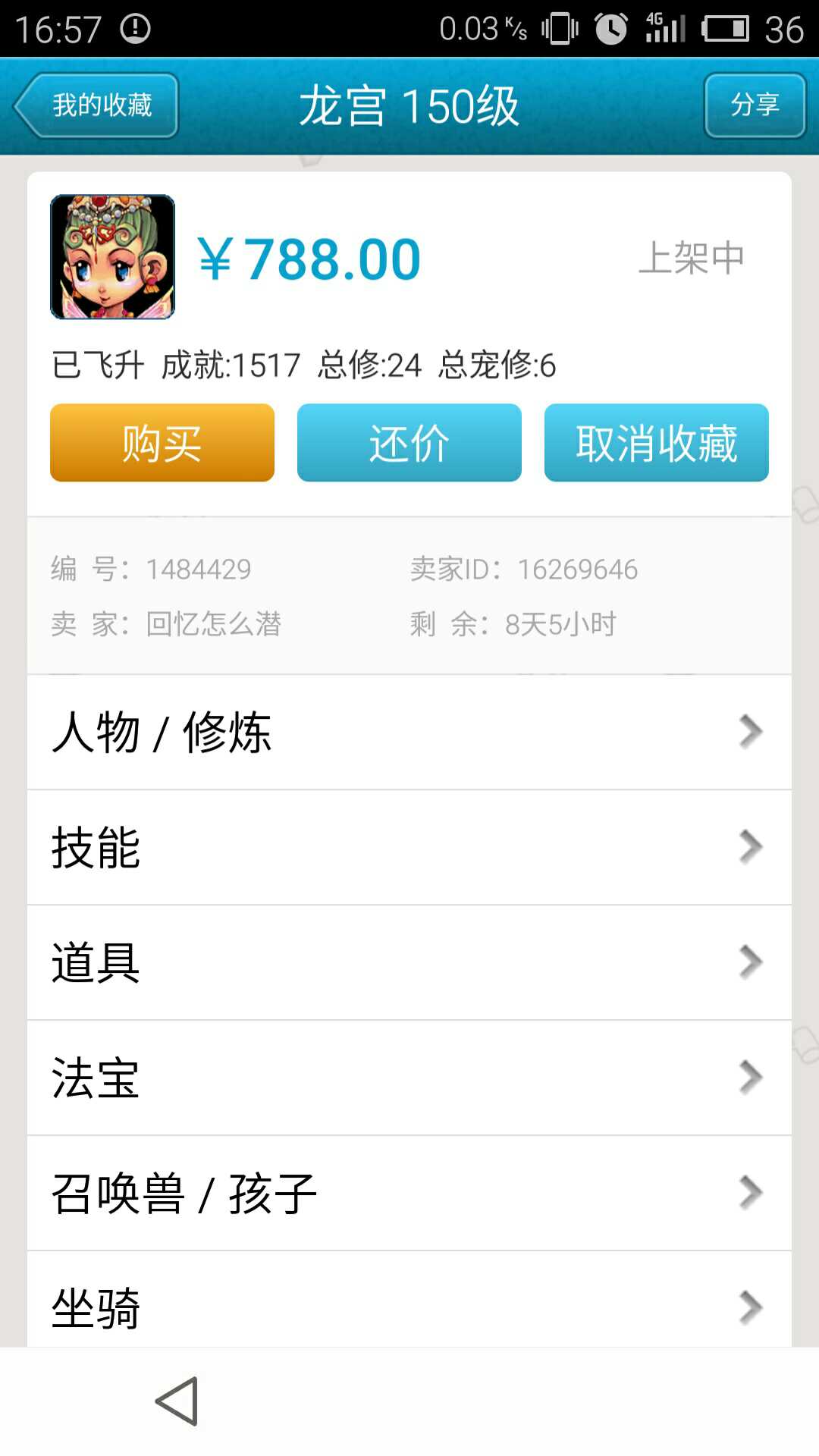Go back to 我的收藏
Viewport: 819px width, 1456px height.
point(96,105)
